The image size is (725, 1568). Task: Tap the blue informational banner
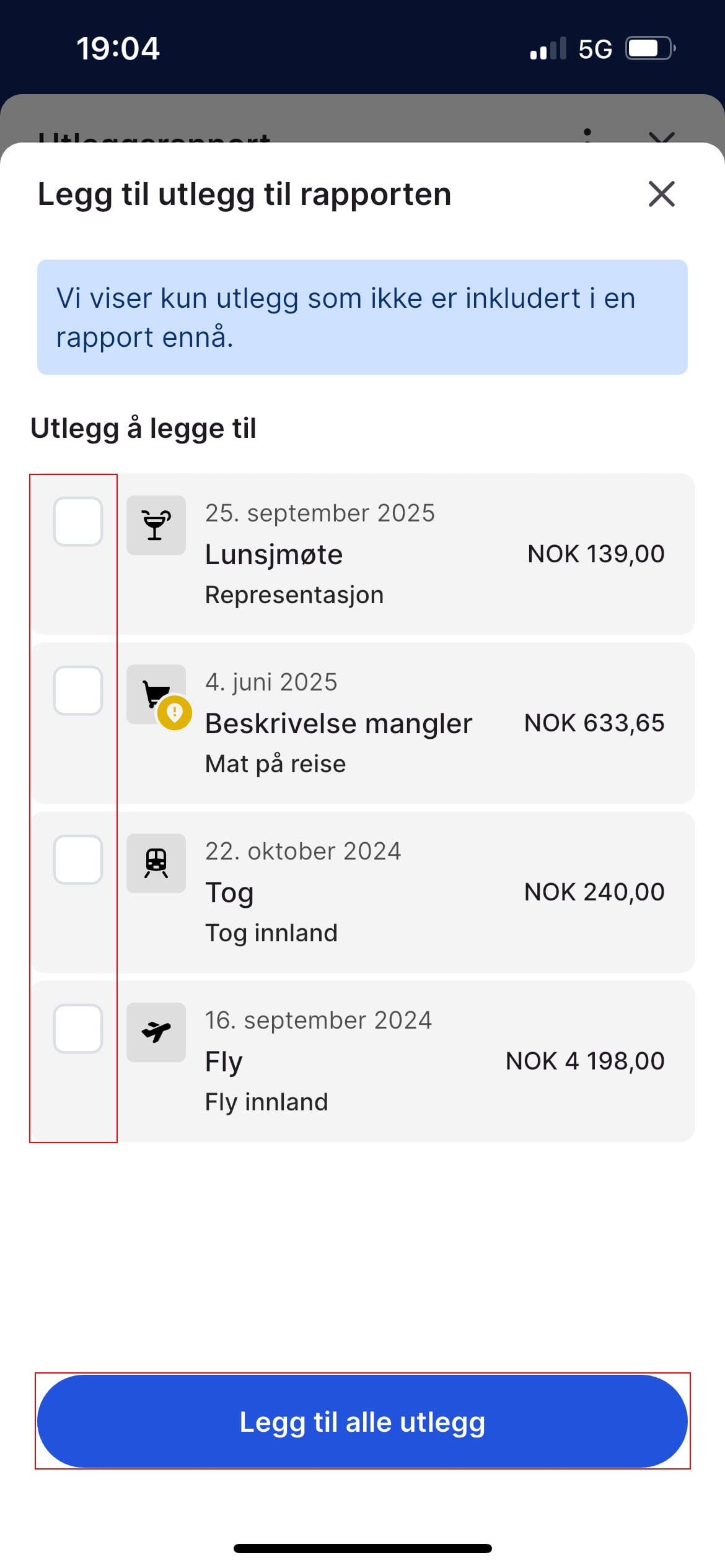[x=362, y=316]
